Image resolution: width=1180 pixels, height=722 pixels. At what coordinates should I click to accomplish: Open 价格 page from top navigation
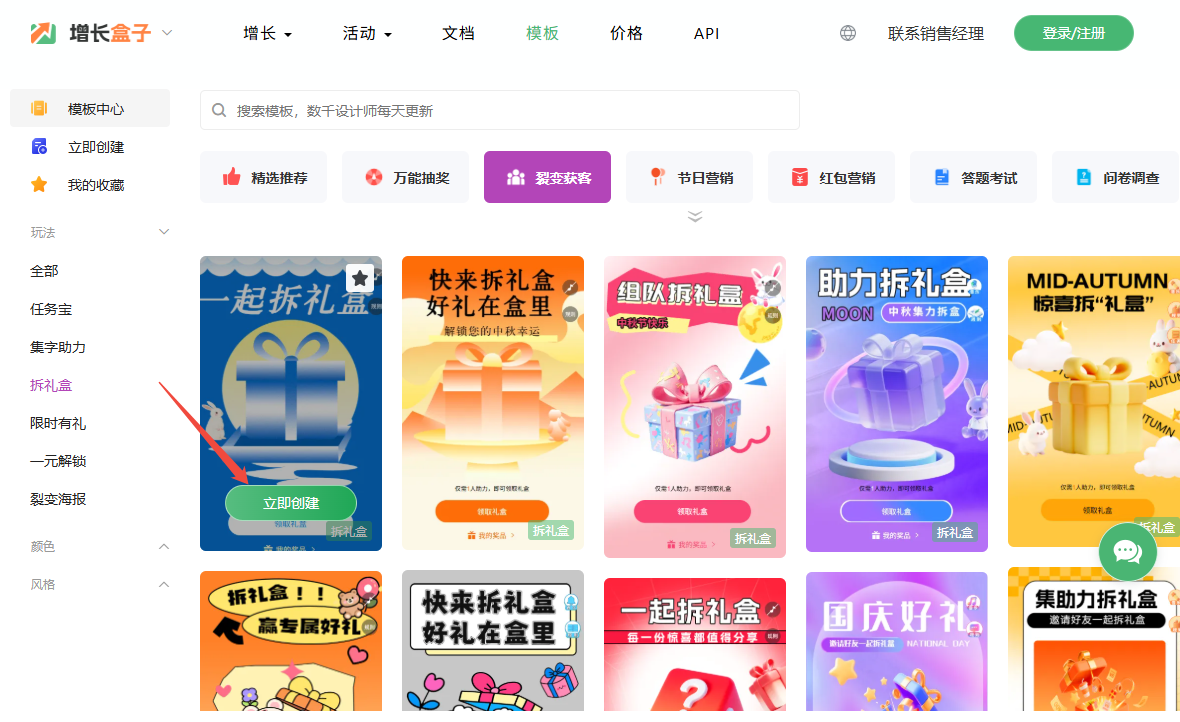click(x=626, y=33)
